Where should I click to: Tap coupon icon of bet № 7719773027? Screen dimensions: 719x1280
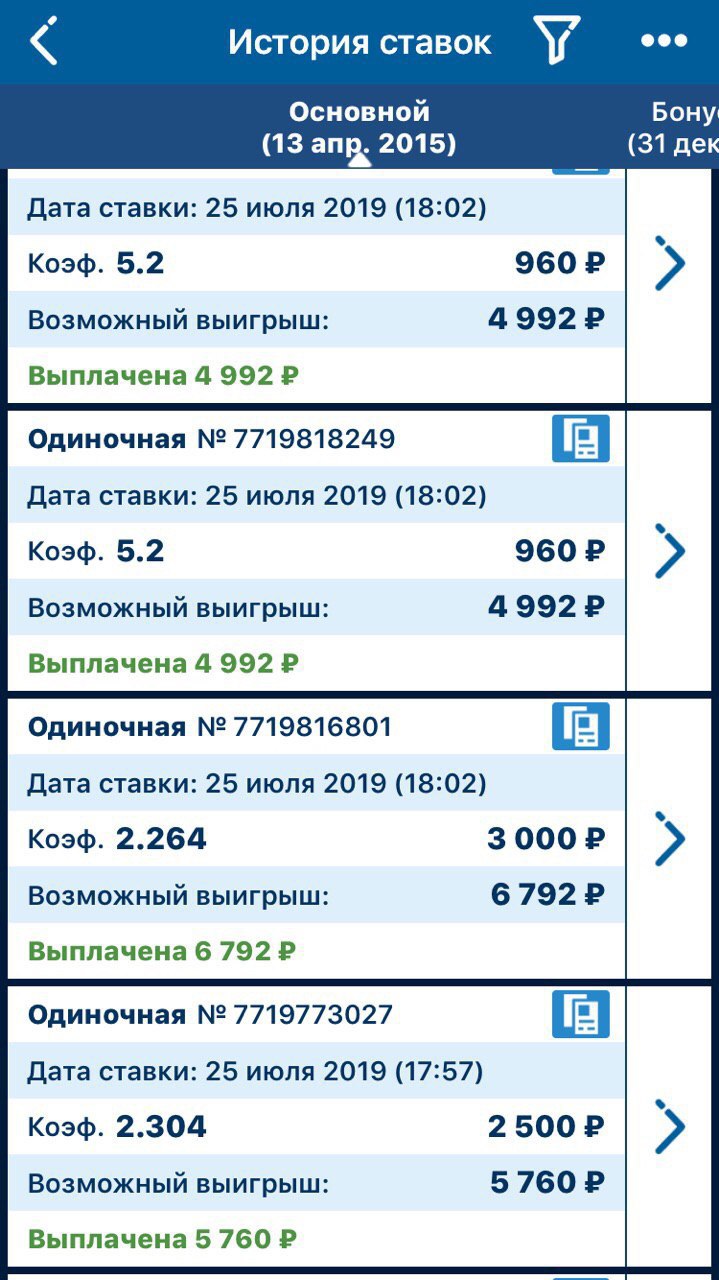(580, 1015)
